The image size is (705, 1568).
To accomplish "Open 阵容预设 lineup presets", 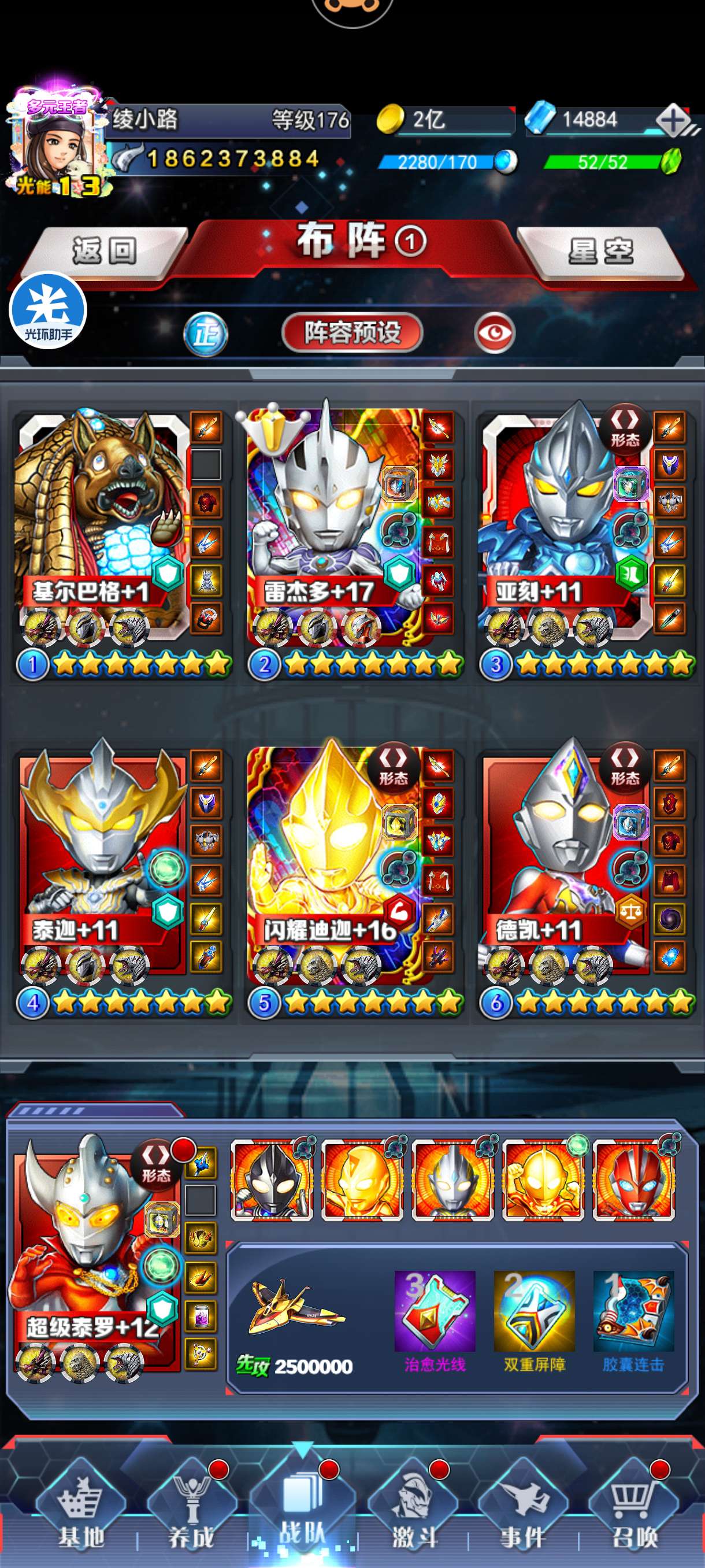I will pyautogui.click(x=352, y=332).
